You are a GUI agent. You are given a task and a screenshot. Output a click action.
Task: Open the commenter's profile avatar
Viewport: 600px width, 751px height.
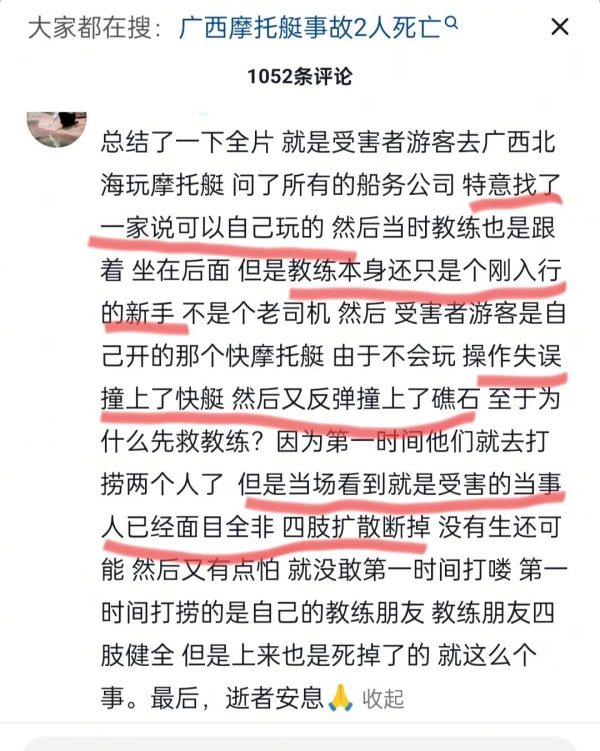point(56,127)
